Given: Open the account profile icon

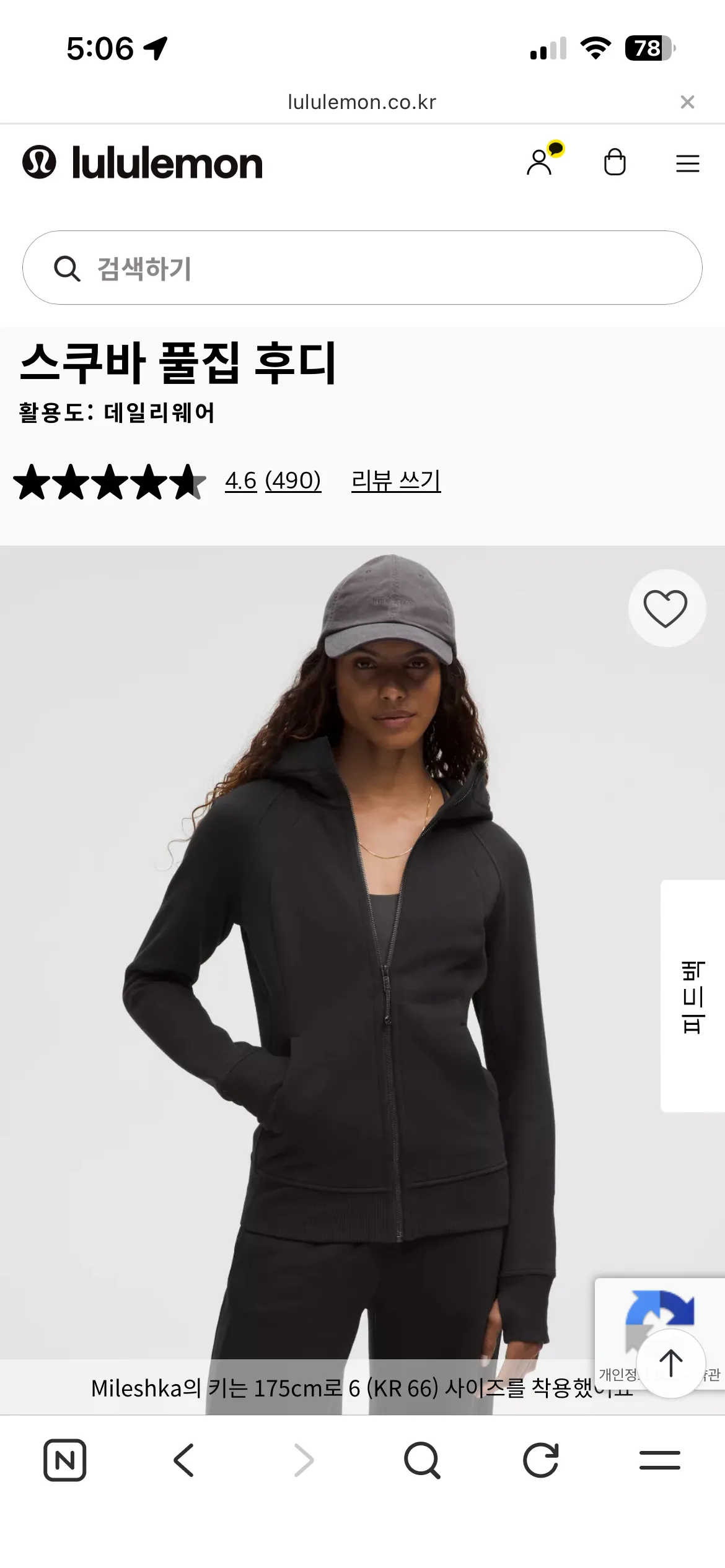Looking at the screenshot, I should tap(540, 163).
